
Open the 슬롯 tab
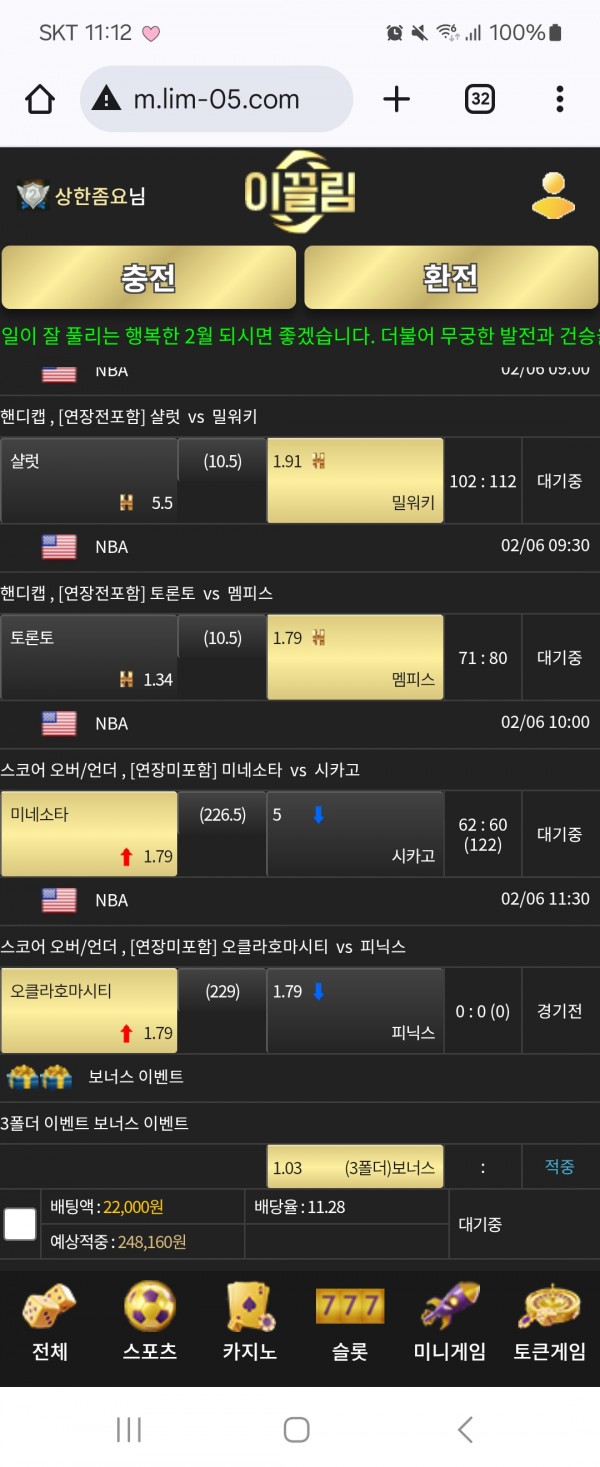point(350,1323)
